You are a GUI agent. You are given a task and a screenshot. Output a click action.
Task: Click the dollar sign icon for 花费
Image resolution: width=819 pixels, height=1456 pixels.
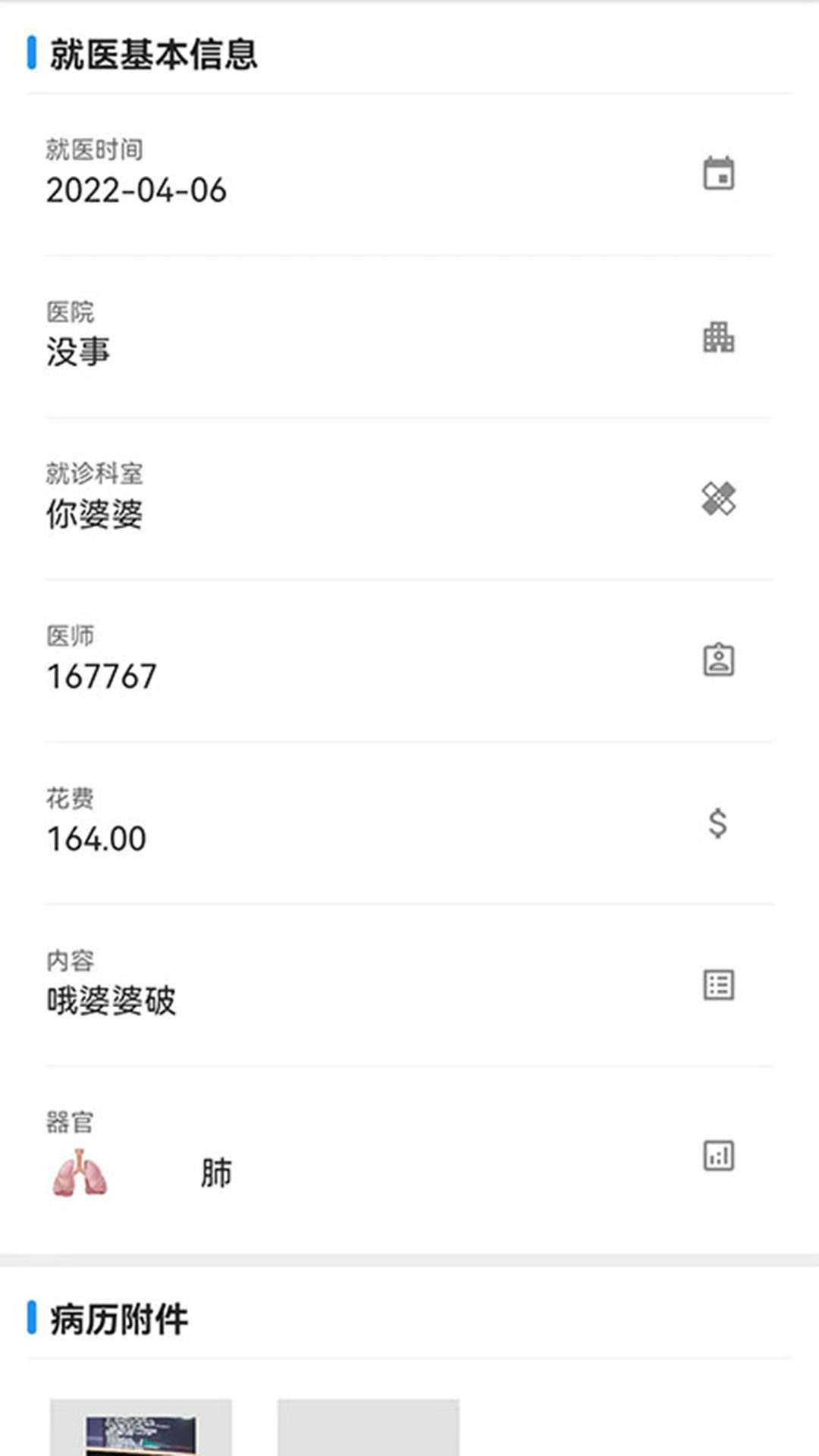coord(717,823)
